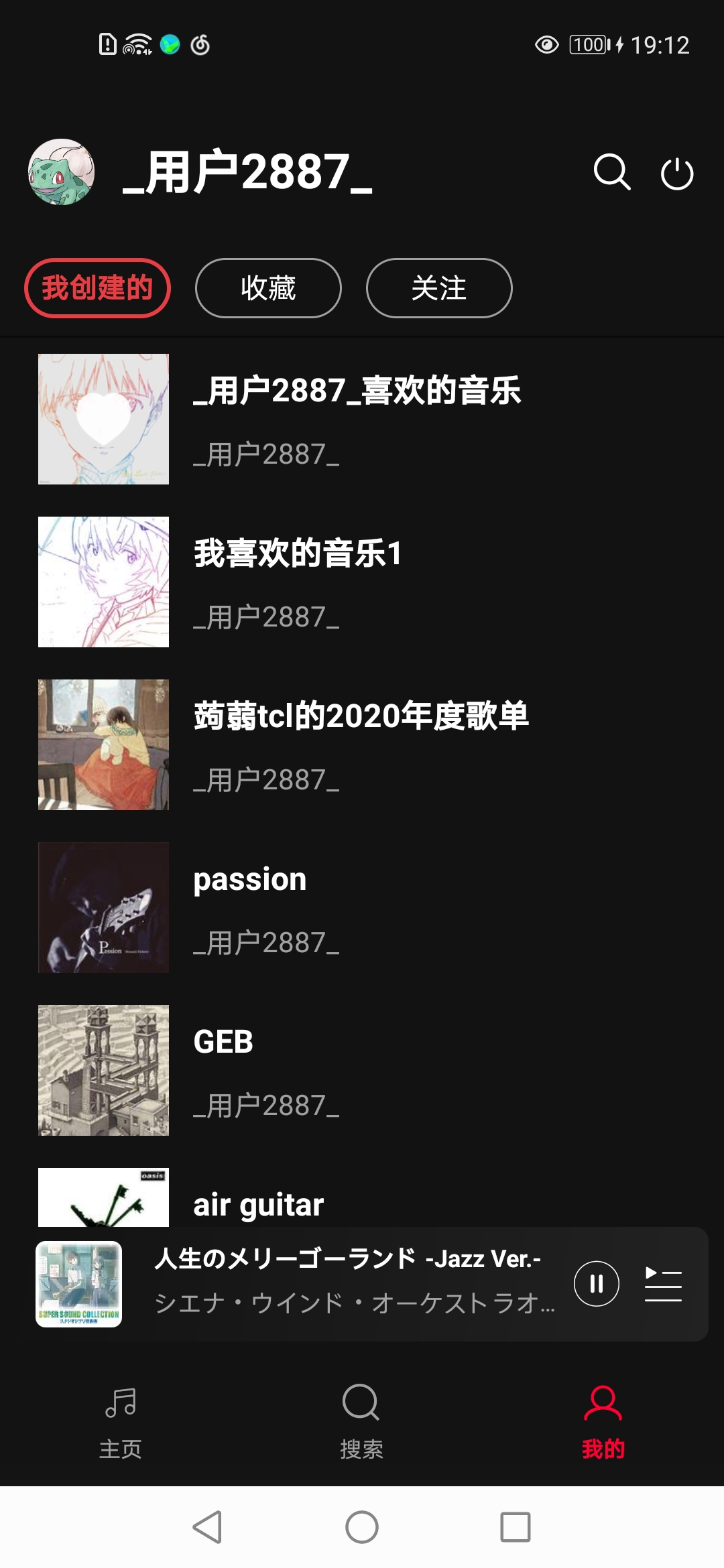The width and height of the screenshot is (724, 1568).
Task: Open the system recent apps view
Action: tap(515, 1527)
